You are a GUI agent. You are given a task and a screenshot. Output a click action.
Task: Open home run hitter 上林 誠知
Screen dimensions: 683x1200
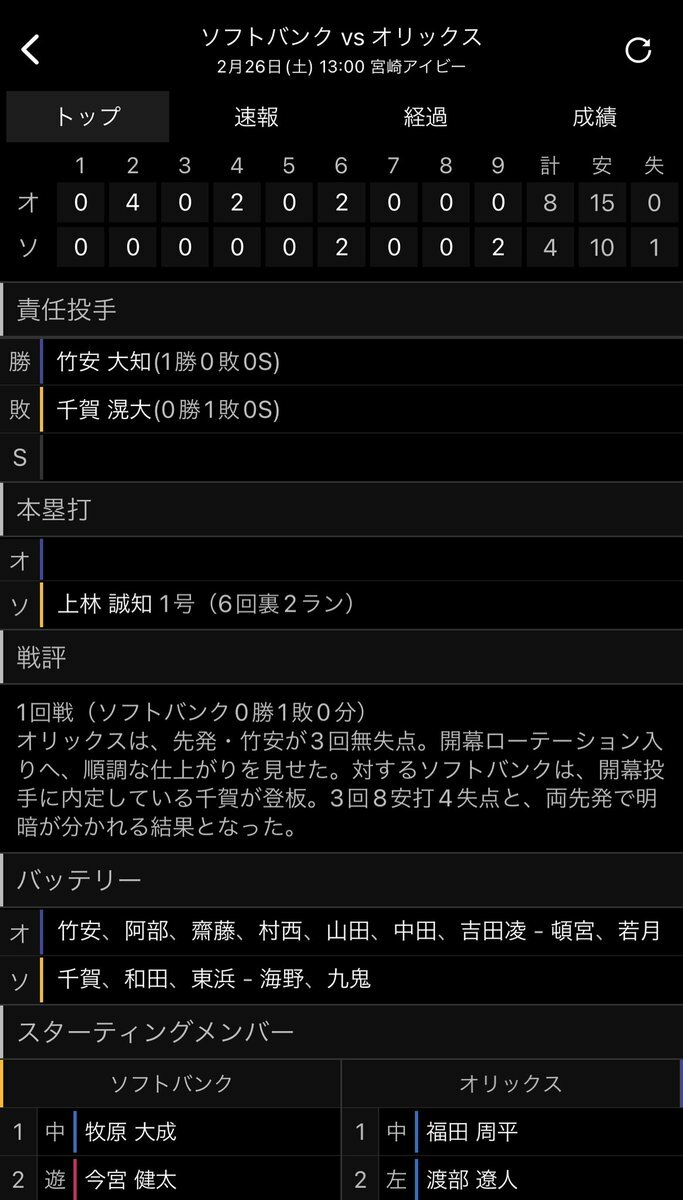click(105, 604)
